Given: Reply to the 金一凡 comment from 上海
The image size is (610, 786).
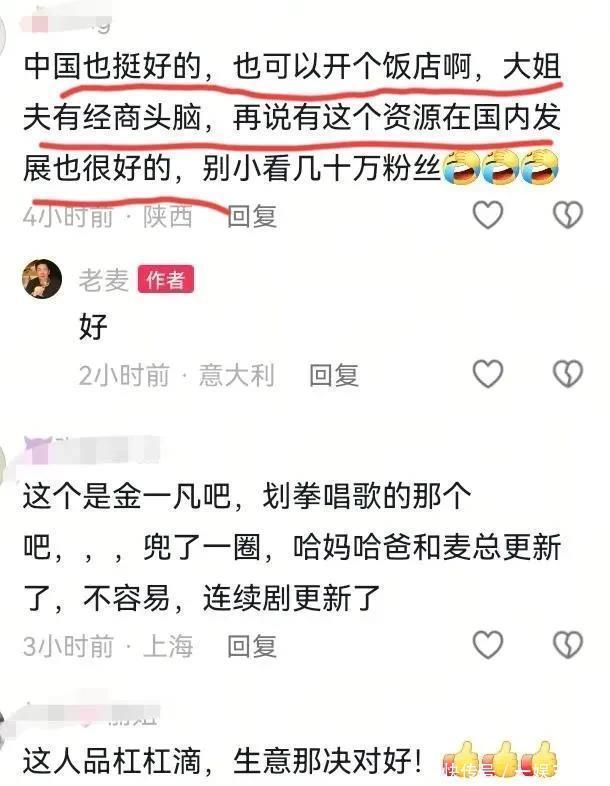Looking at the screenshot, I should coord(252,647).
